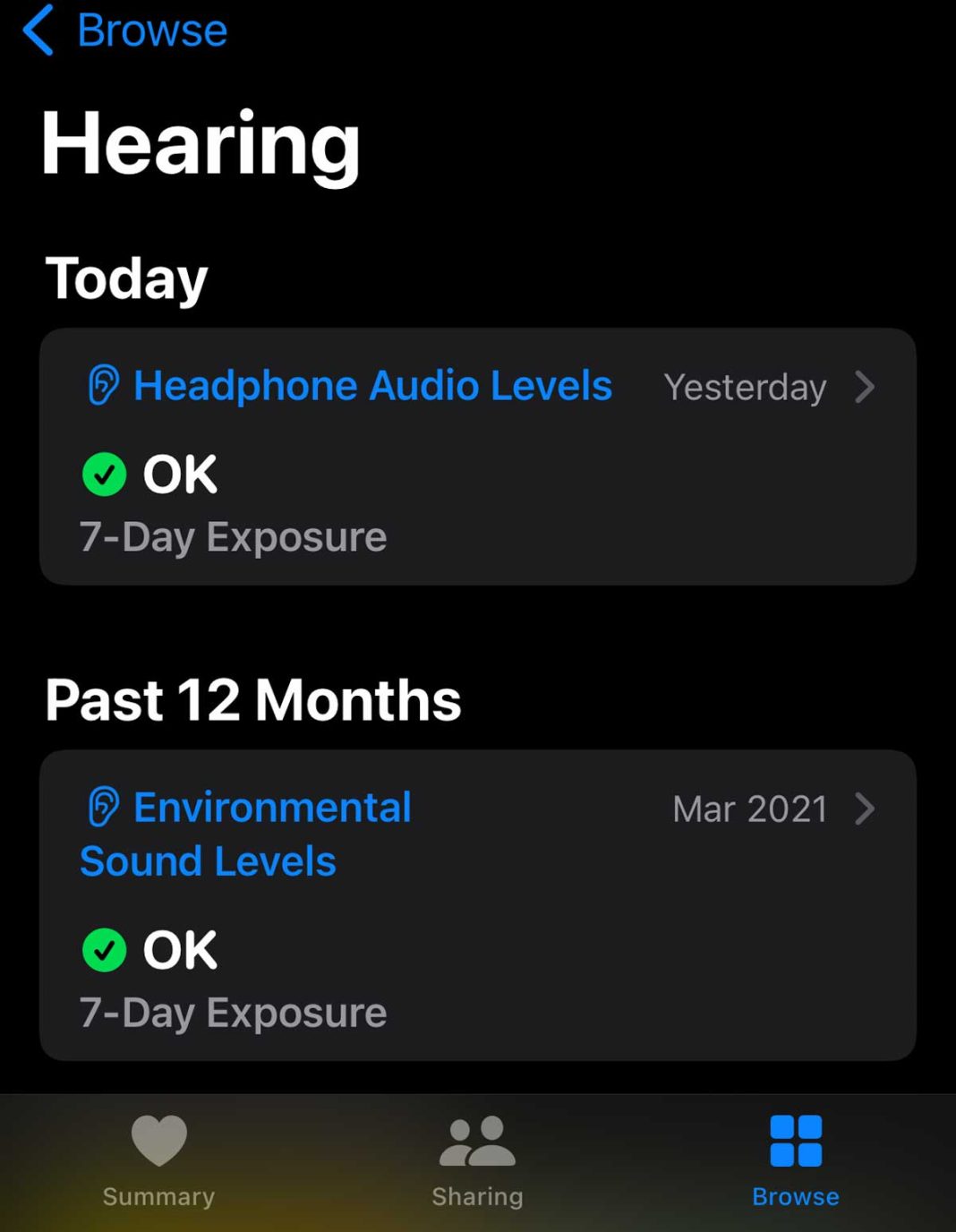Open Headphone Audio Levels details

point(372,386)
